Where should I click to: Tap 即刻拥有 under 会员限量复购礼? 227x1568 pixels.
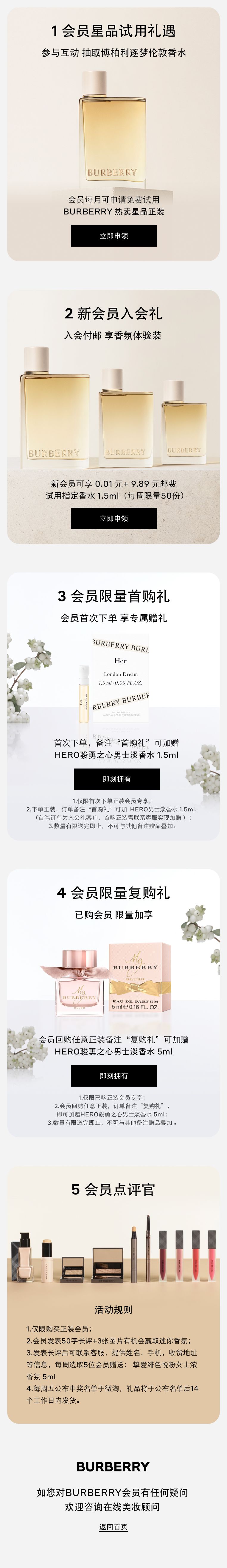pyautogui.click(x=113, y=1076)
